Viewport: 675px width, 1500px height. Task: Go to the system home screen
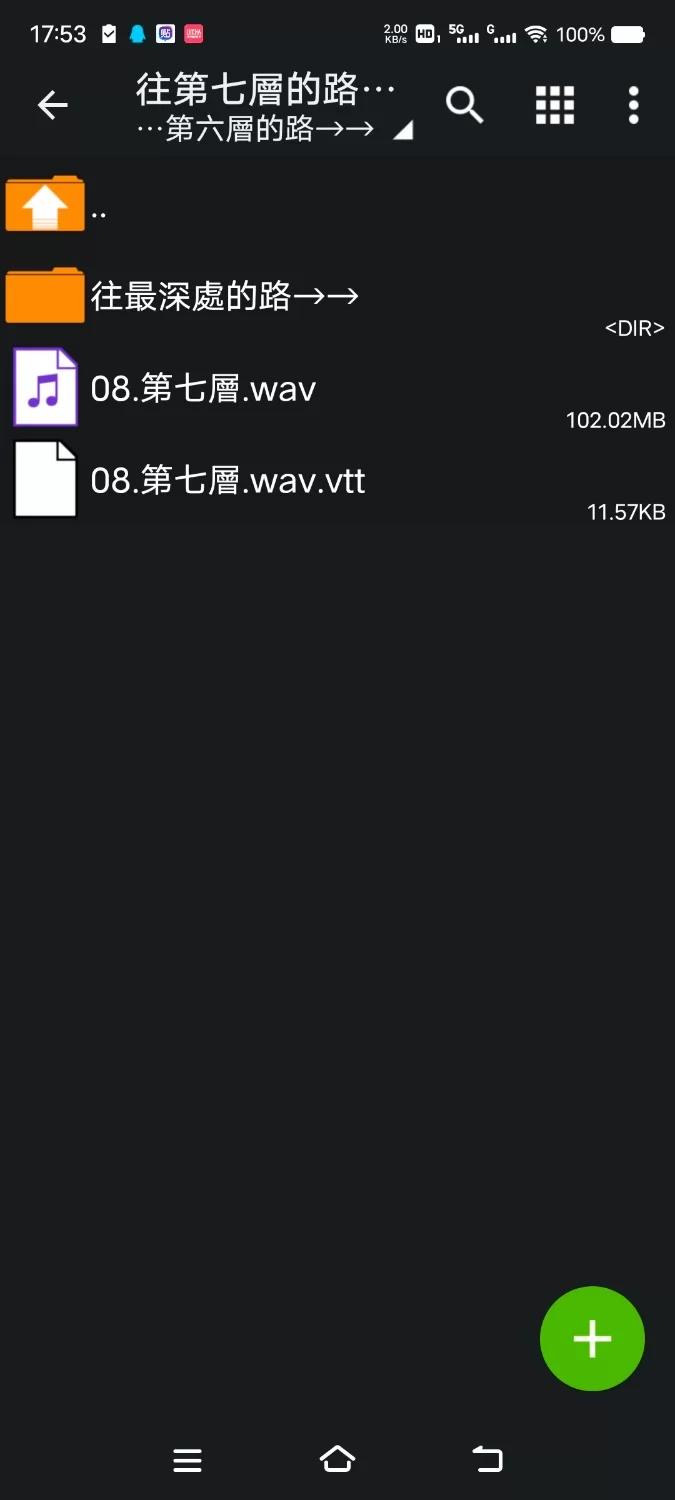click(337, 1460)
